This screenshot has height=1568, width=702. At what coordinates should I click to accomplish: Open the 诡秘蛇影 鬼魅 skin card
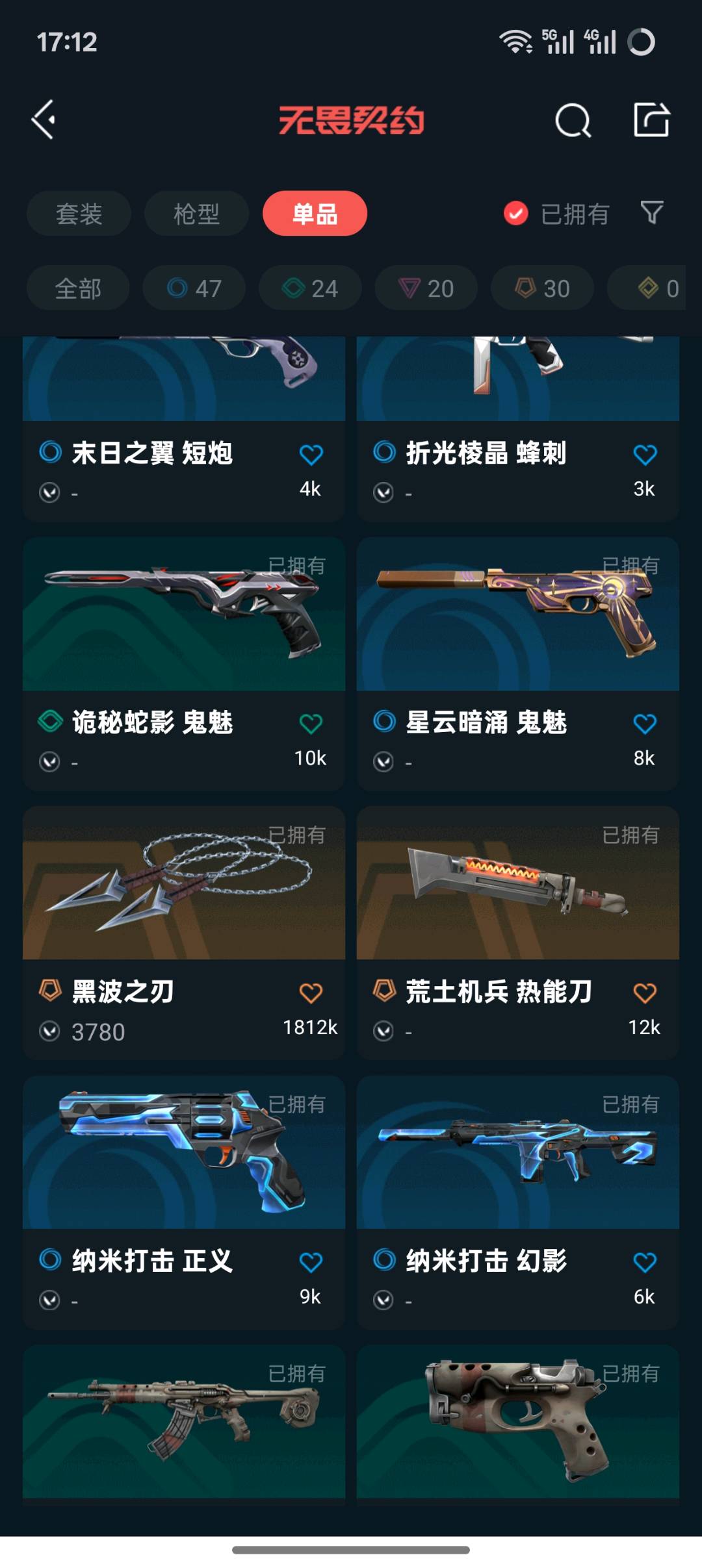tap(184, 664)
